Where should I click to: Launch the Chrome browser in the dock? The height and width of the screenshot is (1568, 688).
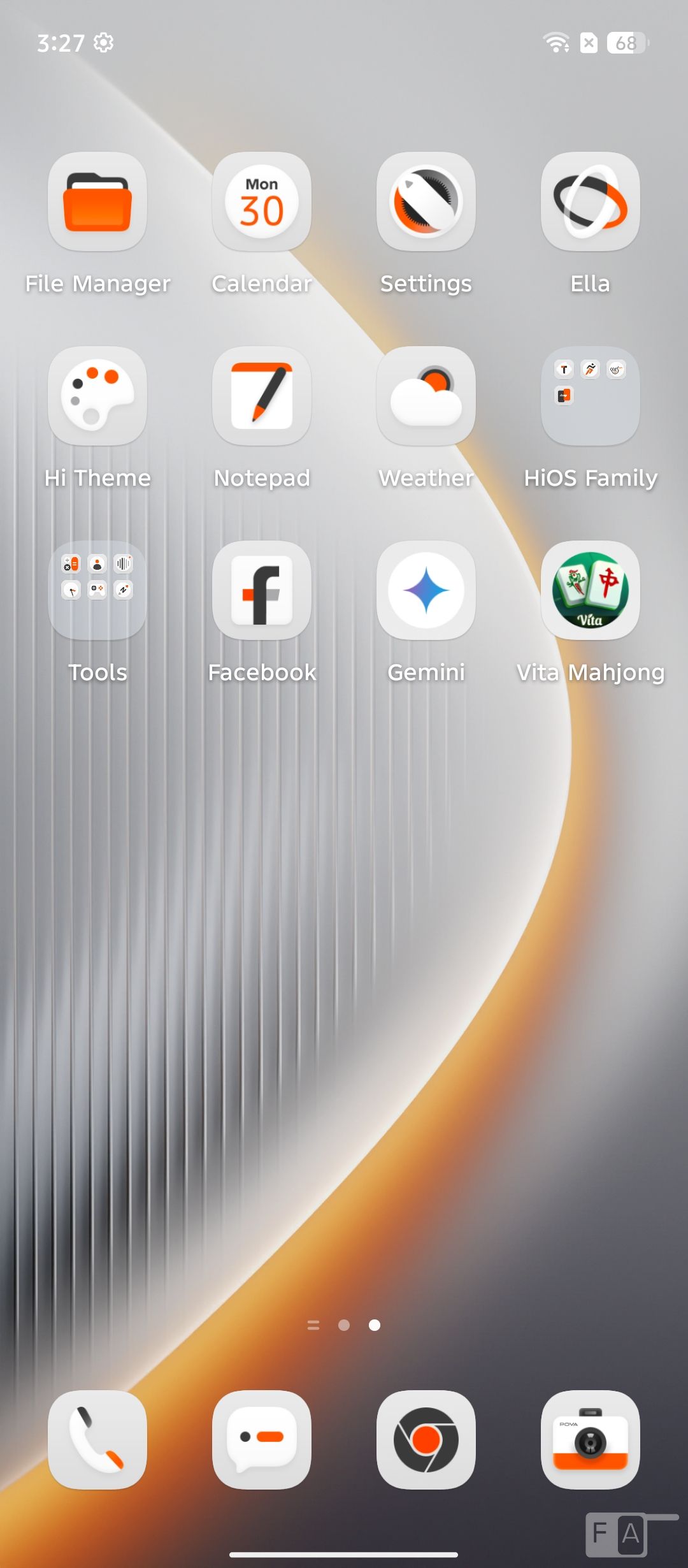[426, 1439]
